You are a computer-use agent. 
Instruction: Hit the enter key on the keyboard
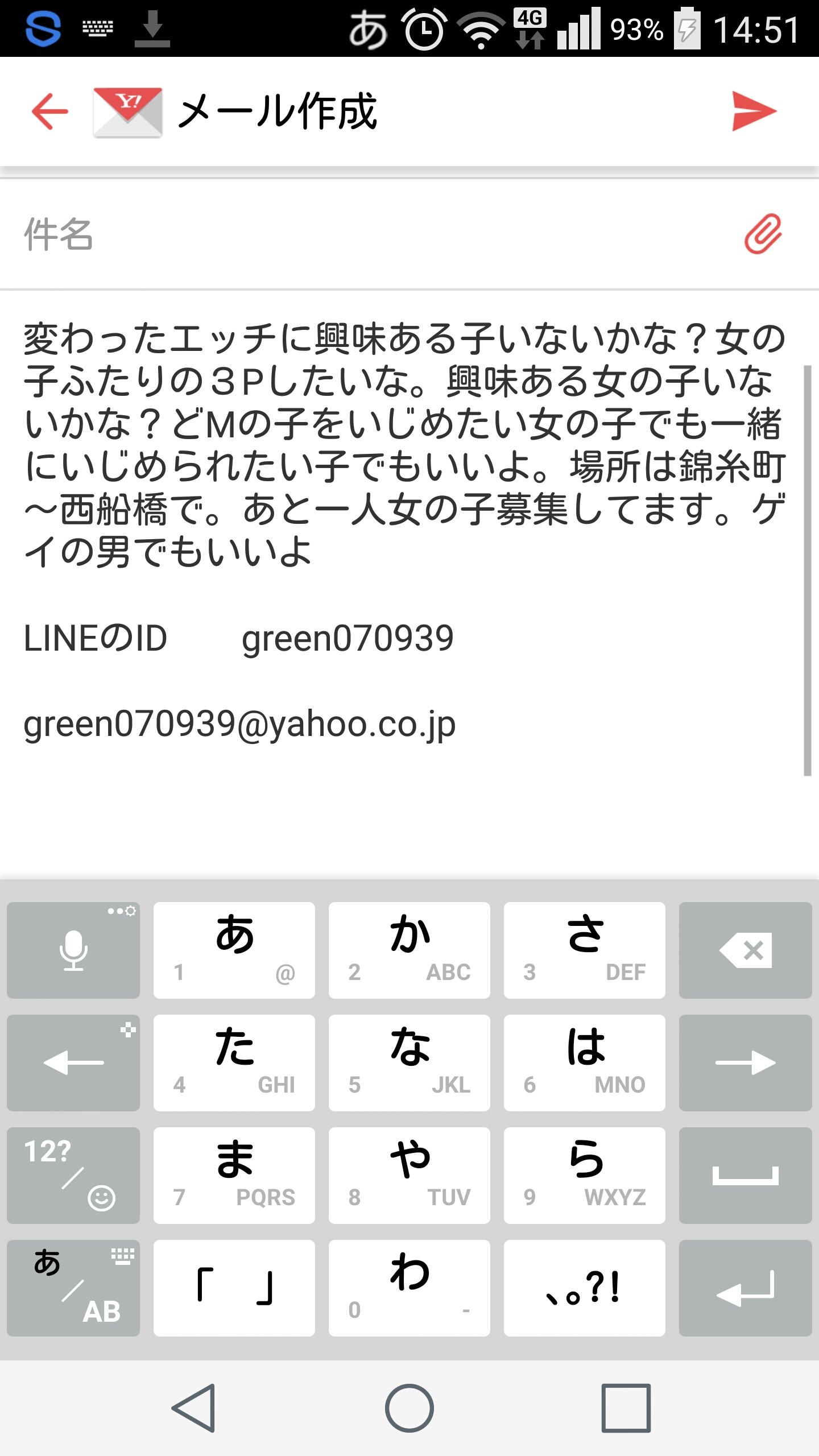745,1288
